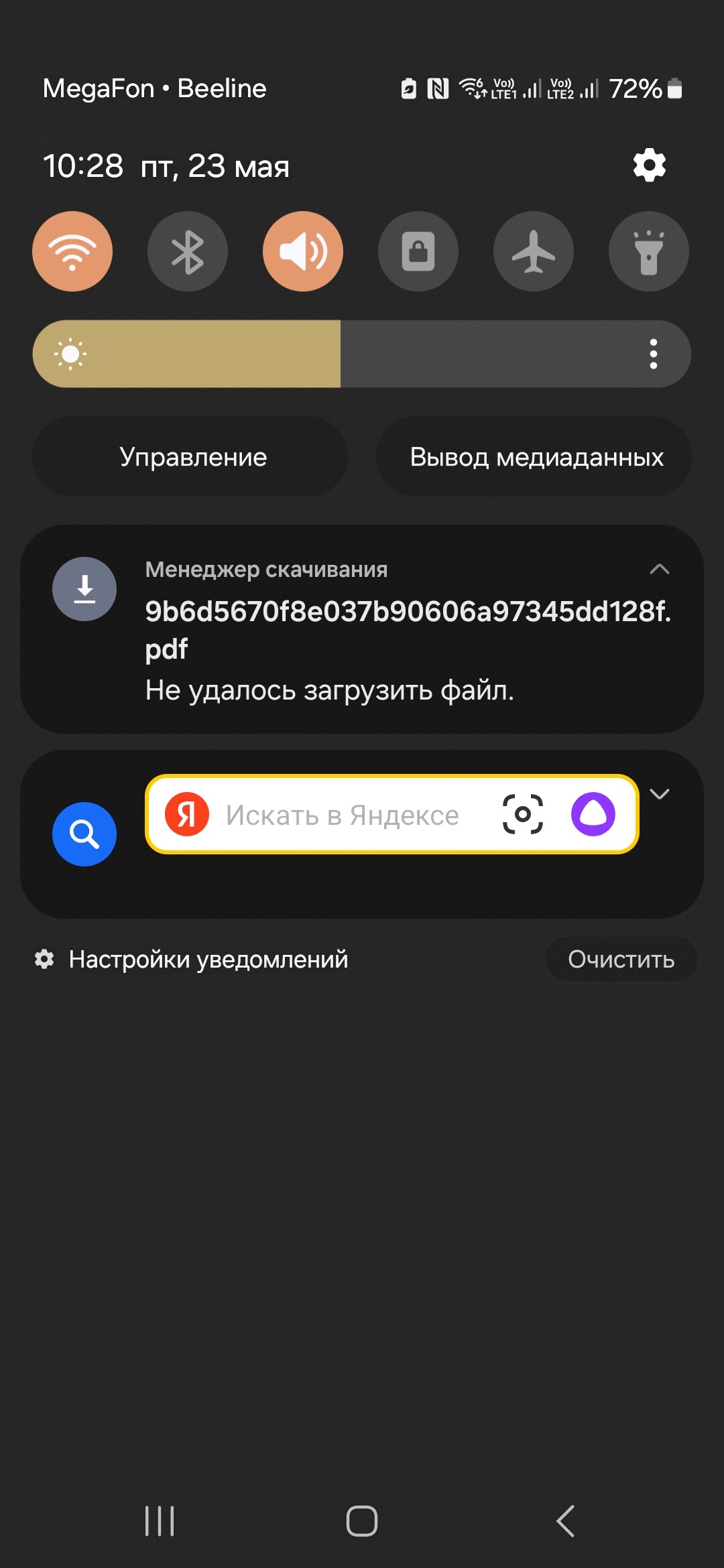Tap the Искать в Яндексе search field
The height and width of the screenshot is (1568, 724).
(x=342, y=815)
